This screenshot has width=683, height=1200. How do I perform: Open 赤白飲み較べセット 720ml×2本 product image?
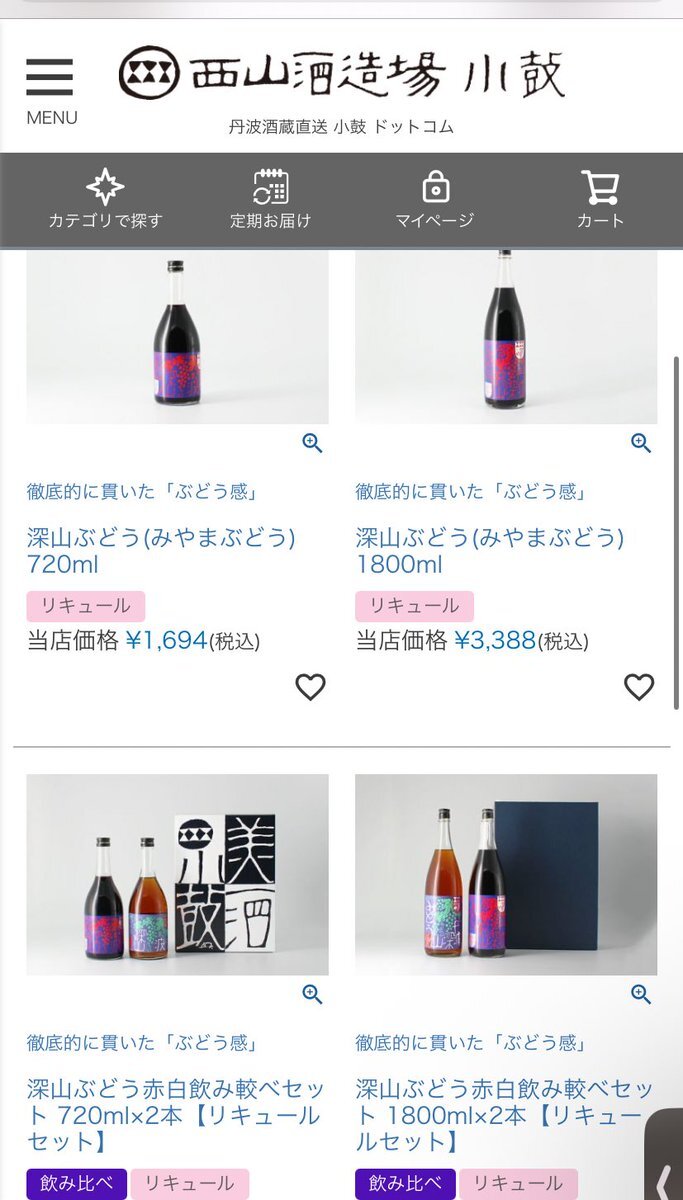177,874
